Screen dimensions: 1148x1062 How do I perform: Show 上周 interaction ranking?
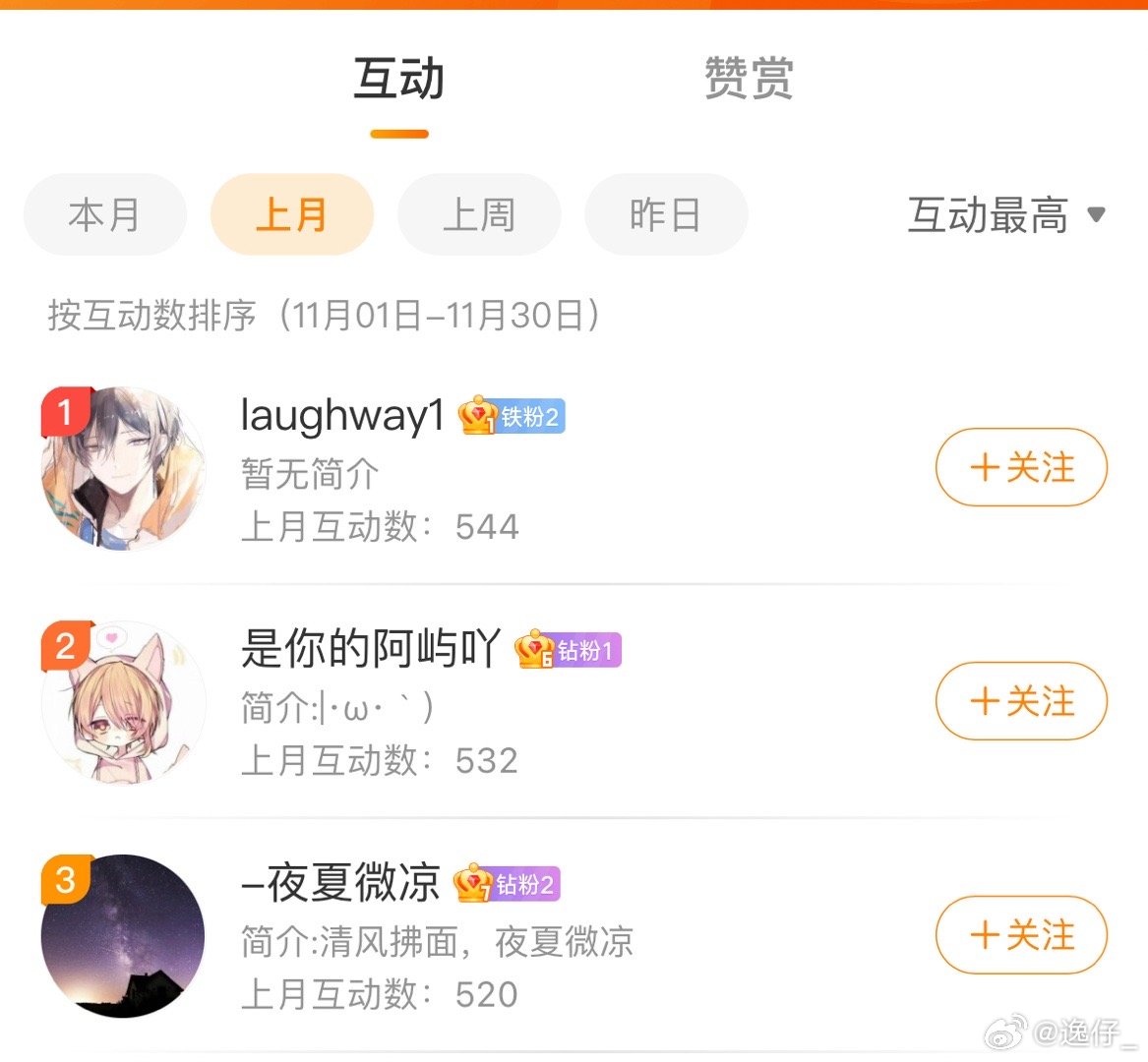(479, 214)
